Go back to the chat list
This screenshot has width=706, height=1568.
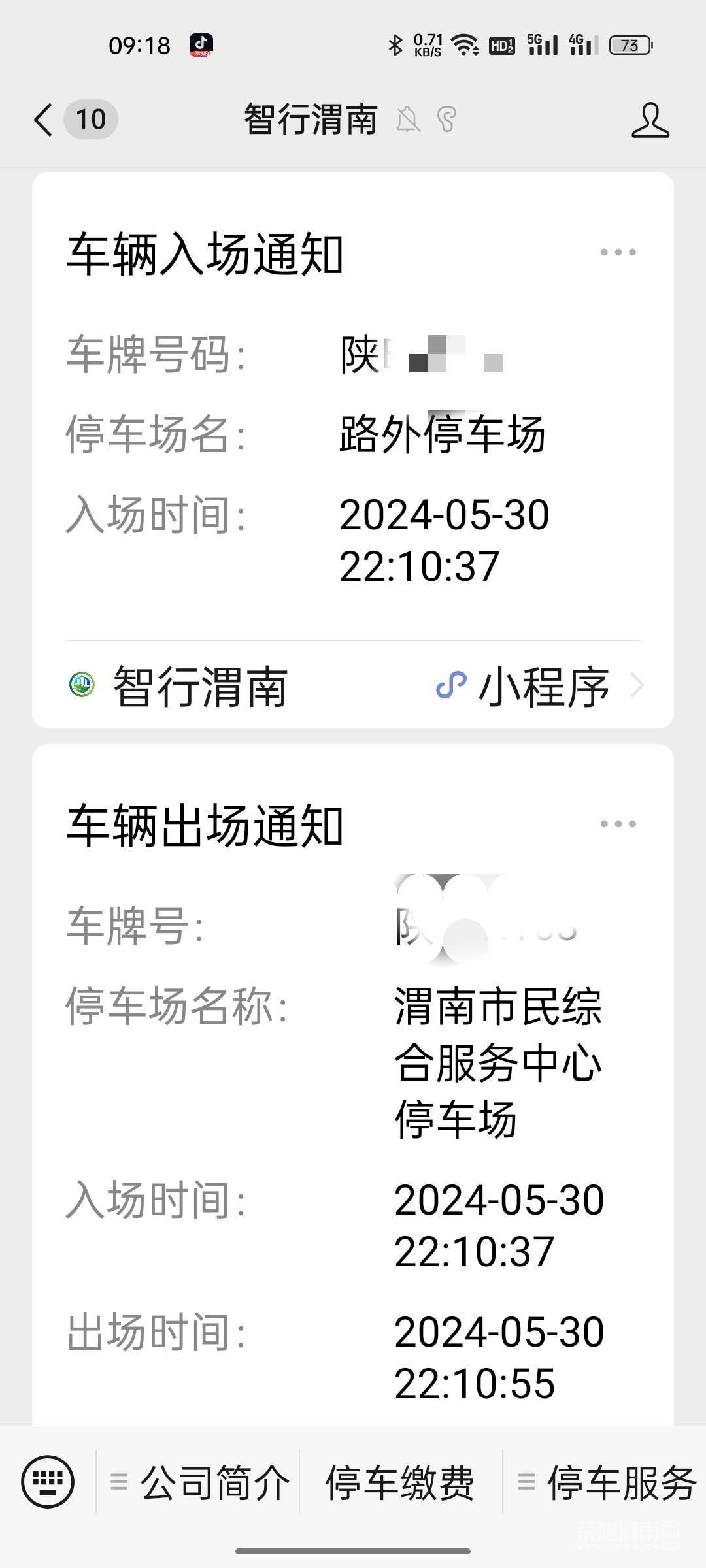click(x=43, y=120)
